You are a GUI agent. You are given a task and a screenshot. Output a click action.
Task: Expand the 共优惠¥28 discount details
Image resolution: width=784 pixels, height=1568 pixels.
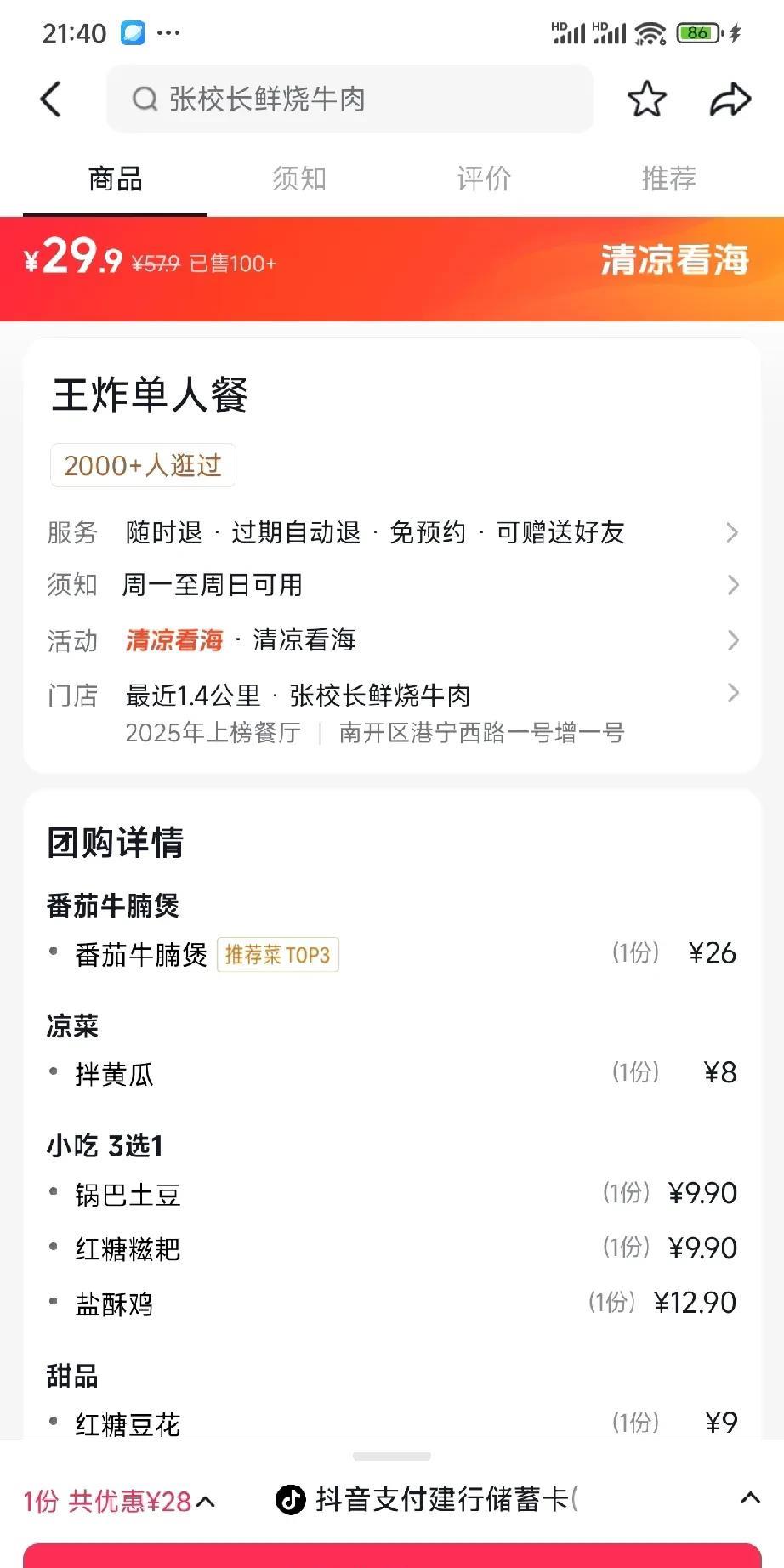coord(119,1501)
